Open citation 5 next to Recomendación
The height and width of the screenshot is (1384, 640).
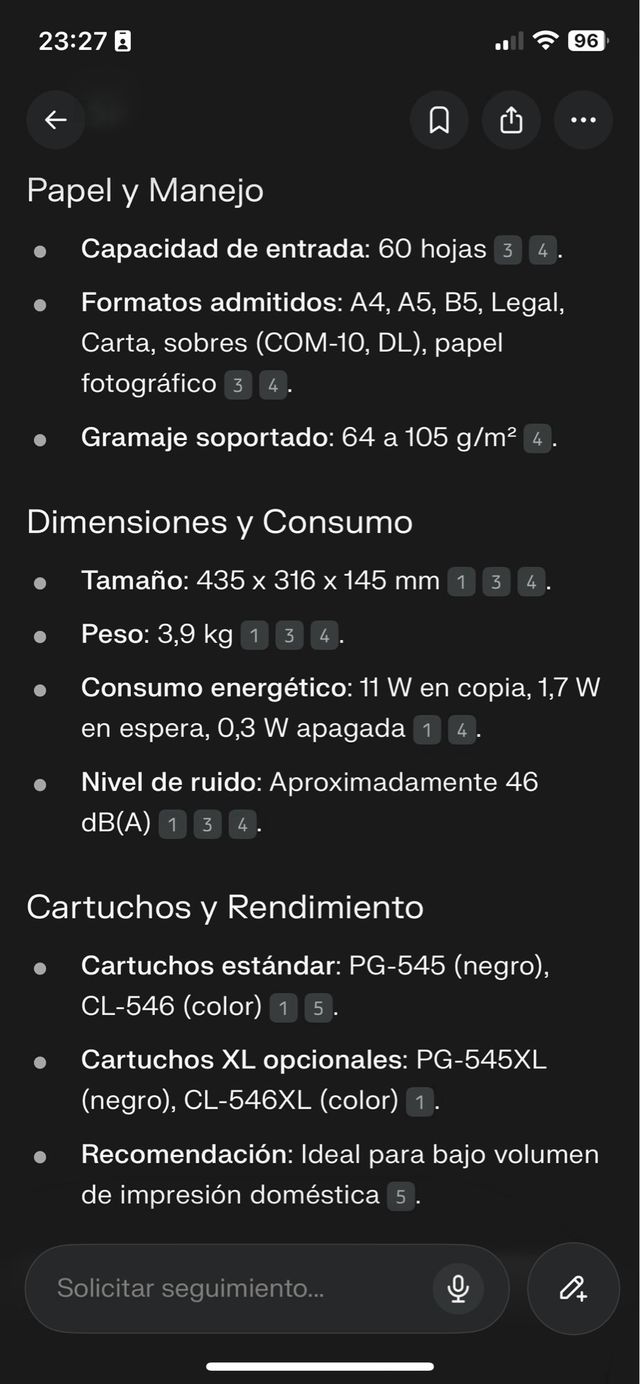(401, 1196)
